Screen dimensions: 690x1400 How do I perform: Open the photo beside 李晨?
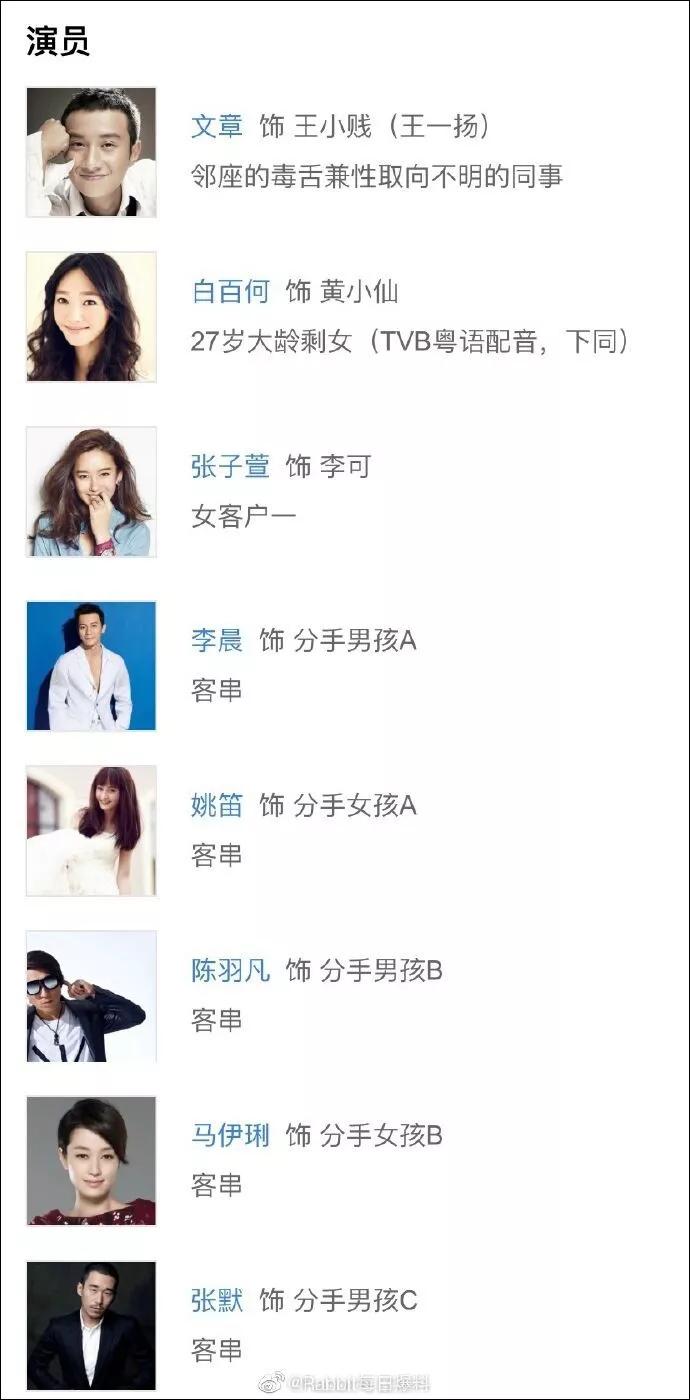(91, 666)
